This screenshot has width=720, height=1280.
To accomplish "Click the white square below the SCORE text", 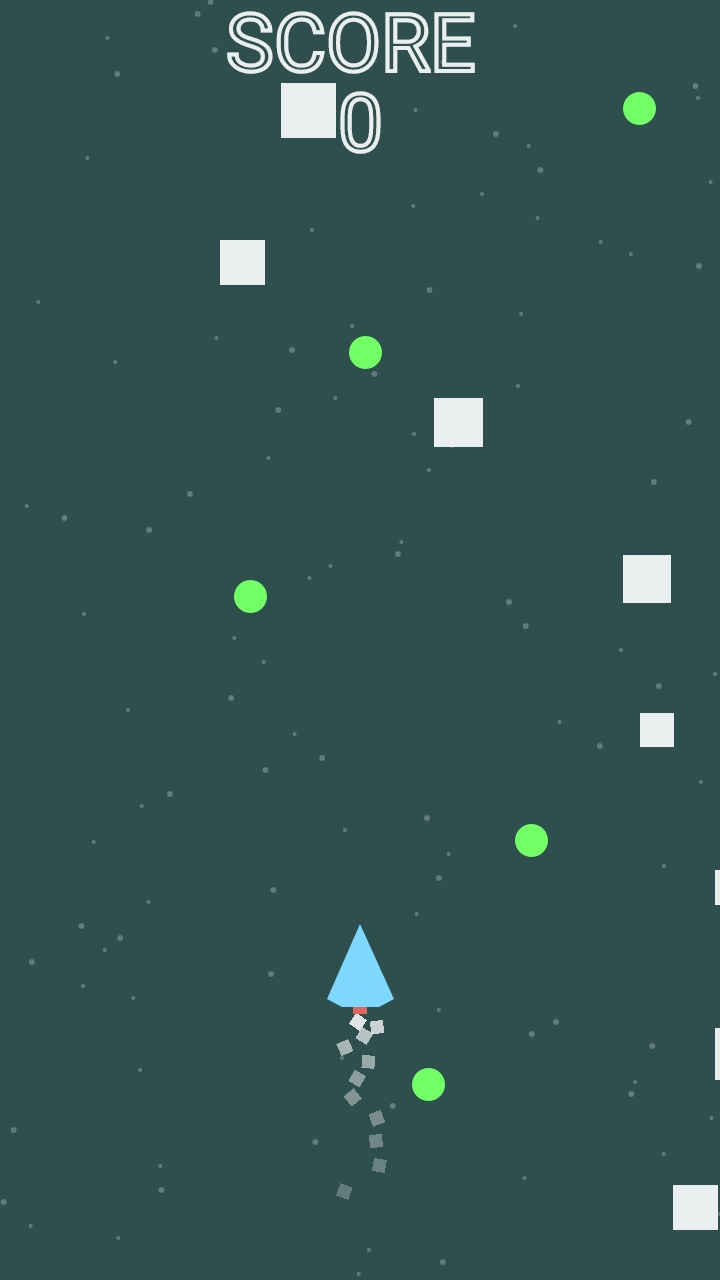I will [x=308, y=110].
